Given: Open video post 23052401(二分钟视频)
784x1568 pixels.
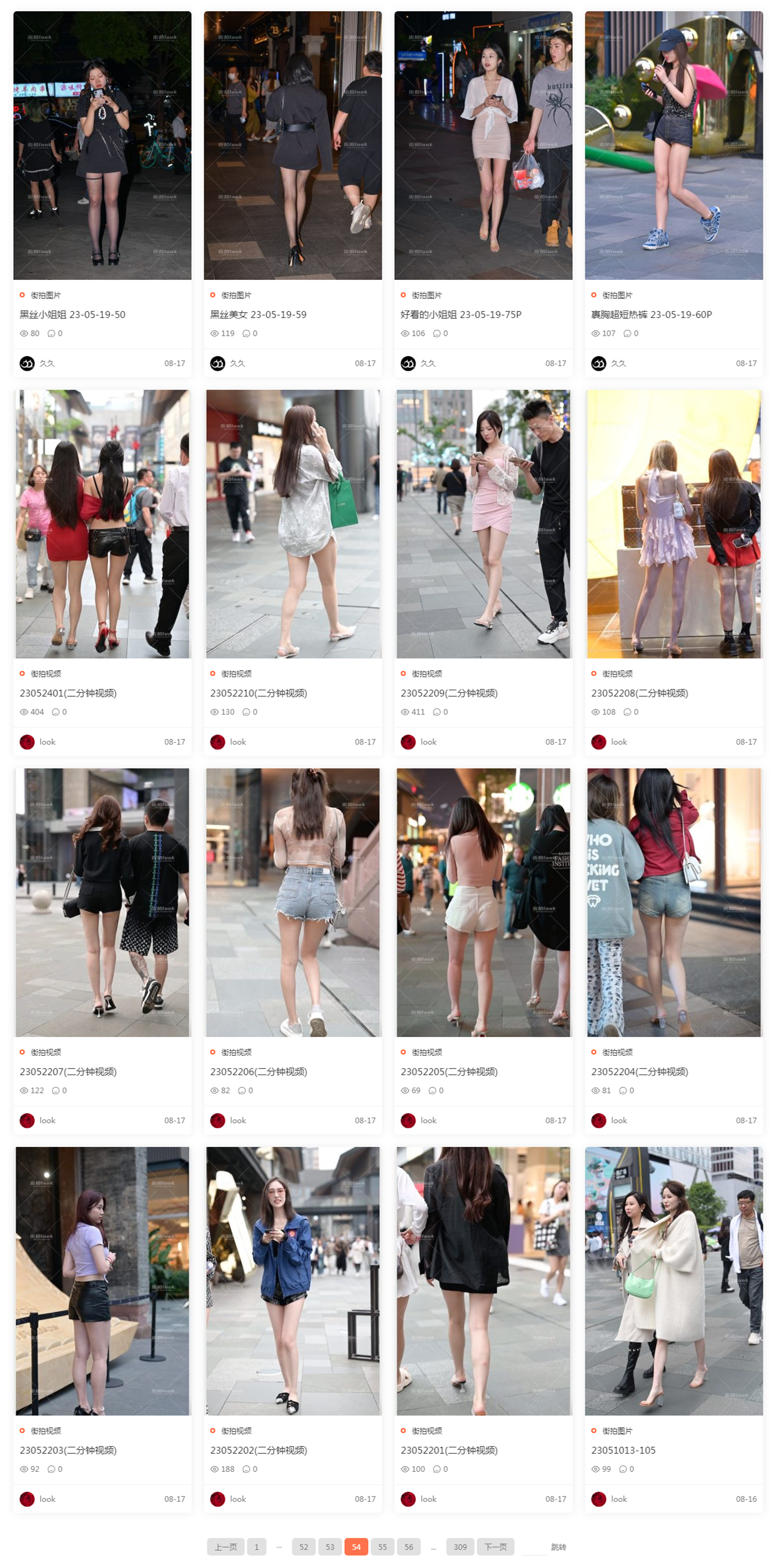Looking at the screenshot, I should click(68, 693).
